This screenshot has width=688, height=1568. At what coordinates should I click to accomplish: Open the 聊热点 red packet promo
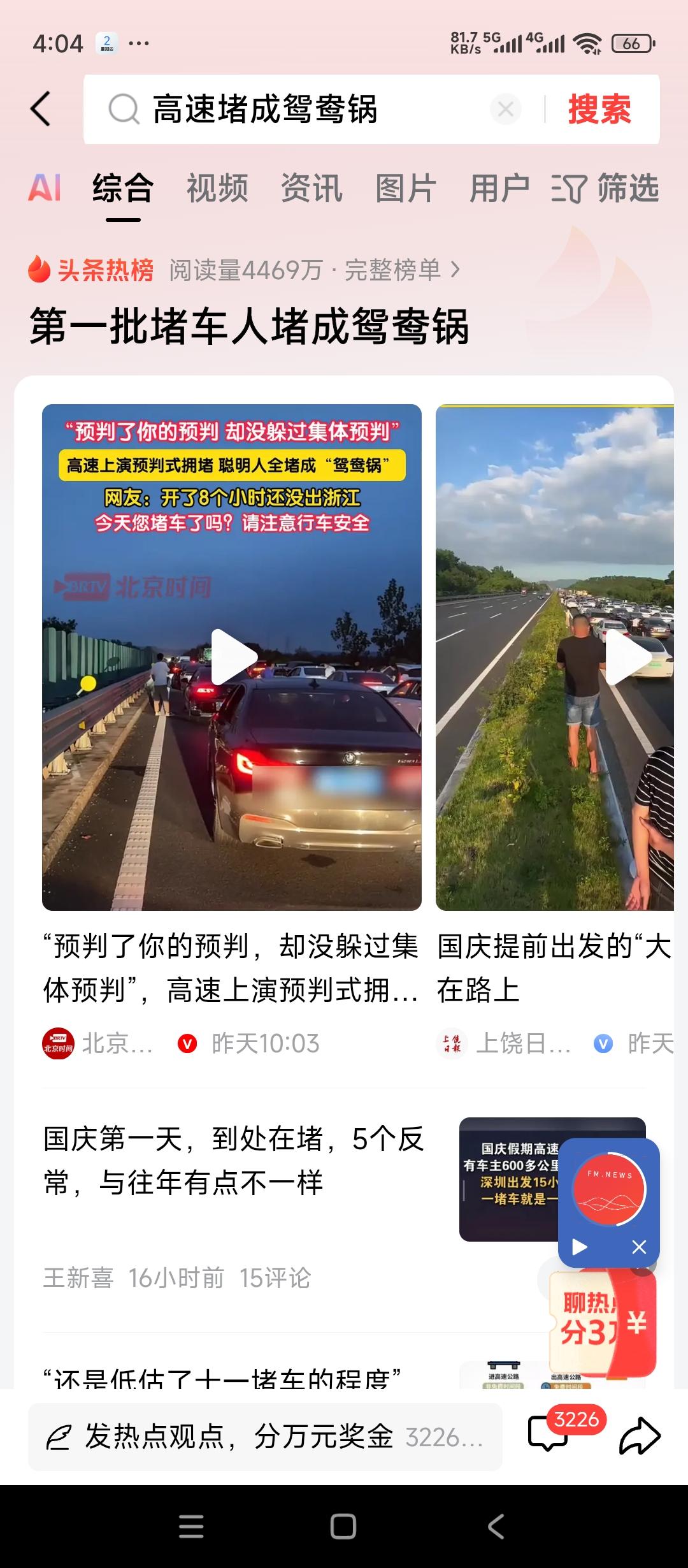[x=602, y=1323]
